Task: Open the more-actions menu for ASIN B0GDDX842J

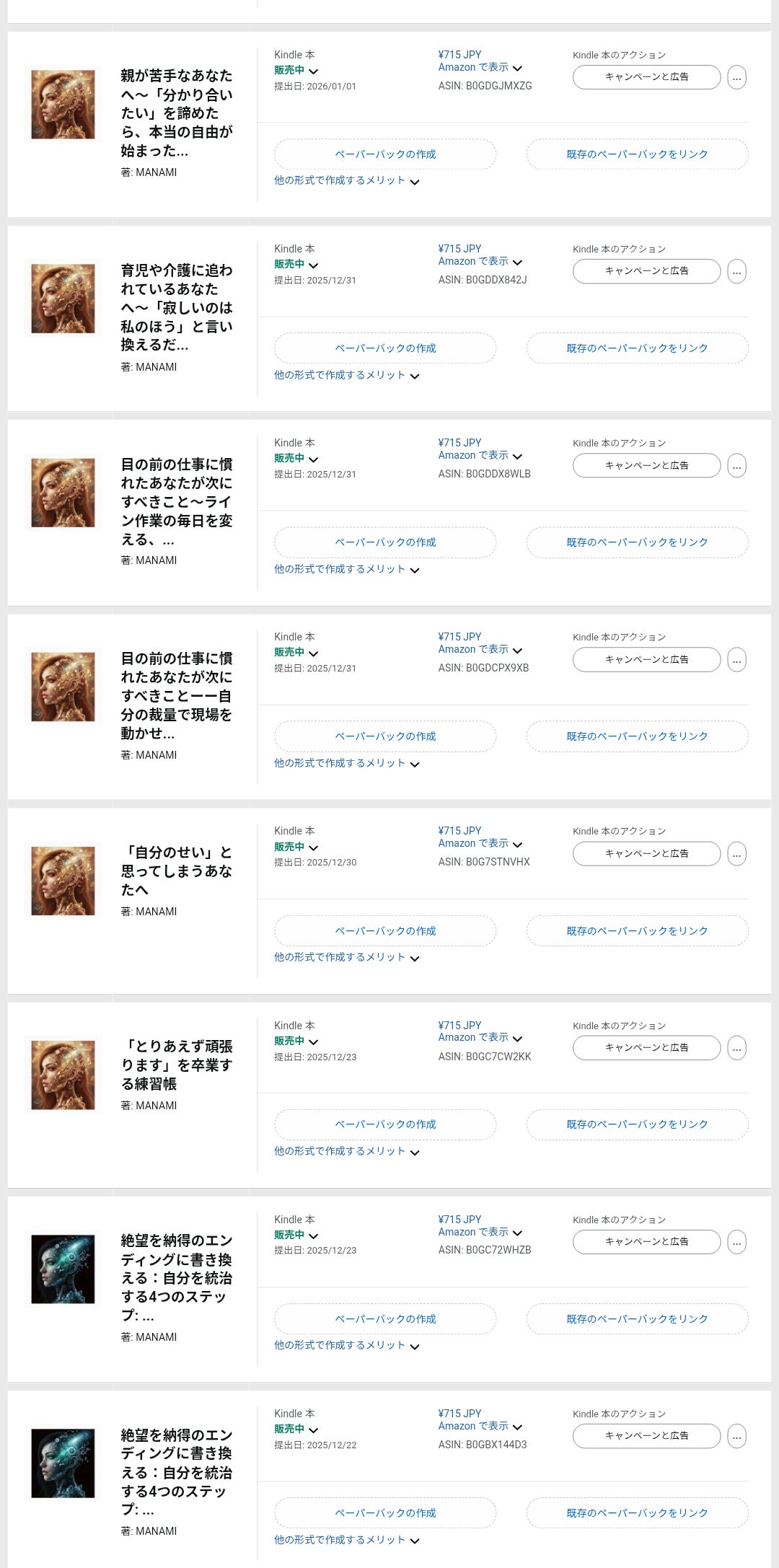Action: (736, 272)
